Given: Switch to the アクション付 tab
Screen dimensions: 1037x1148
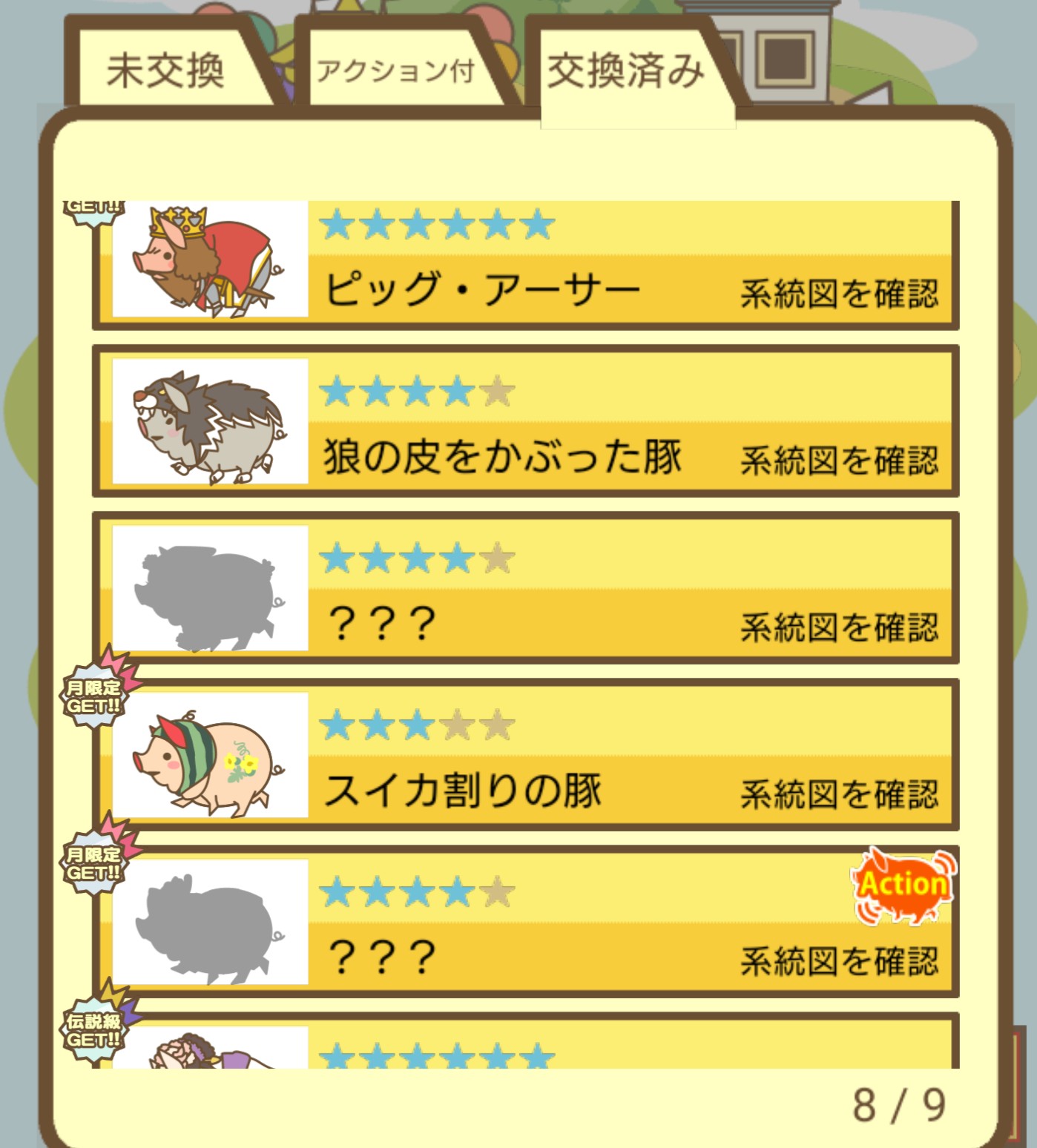Looking at the screenshot, I should click(395, 71).
